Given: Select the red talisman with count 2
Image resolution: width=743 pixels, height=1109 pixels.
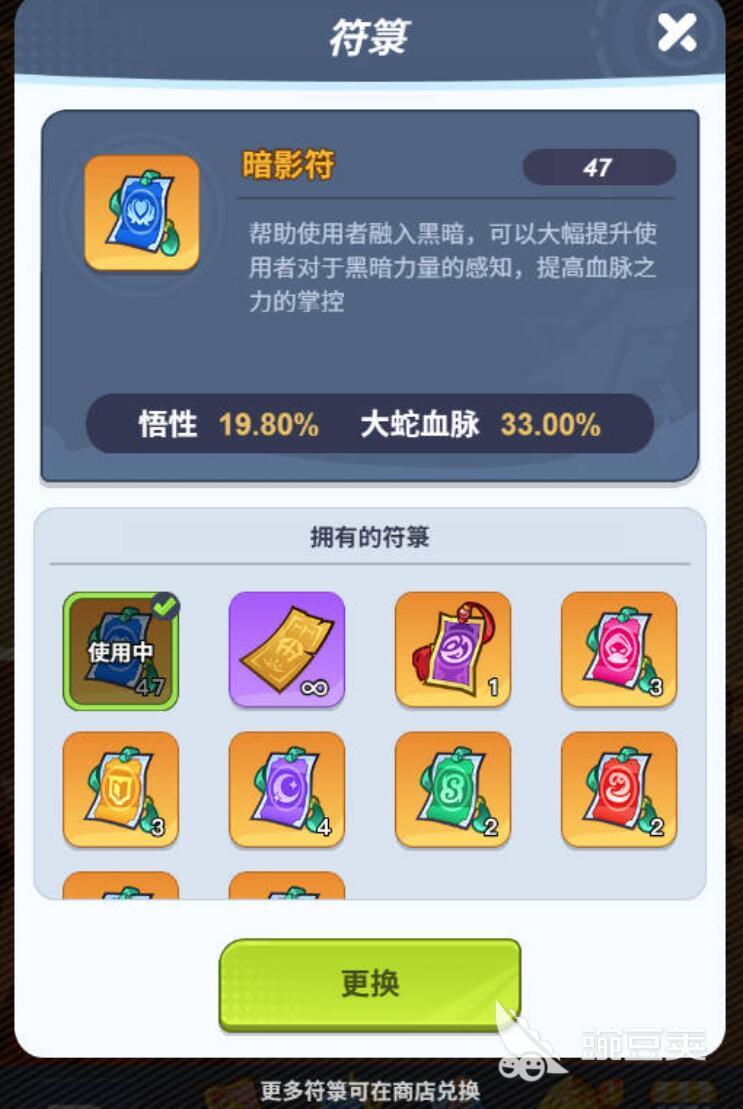Looking at the screenshot, I should pyautogui.click(x=619, y=789).
